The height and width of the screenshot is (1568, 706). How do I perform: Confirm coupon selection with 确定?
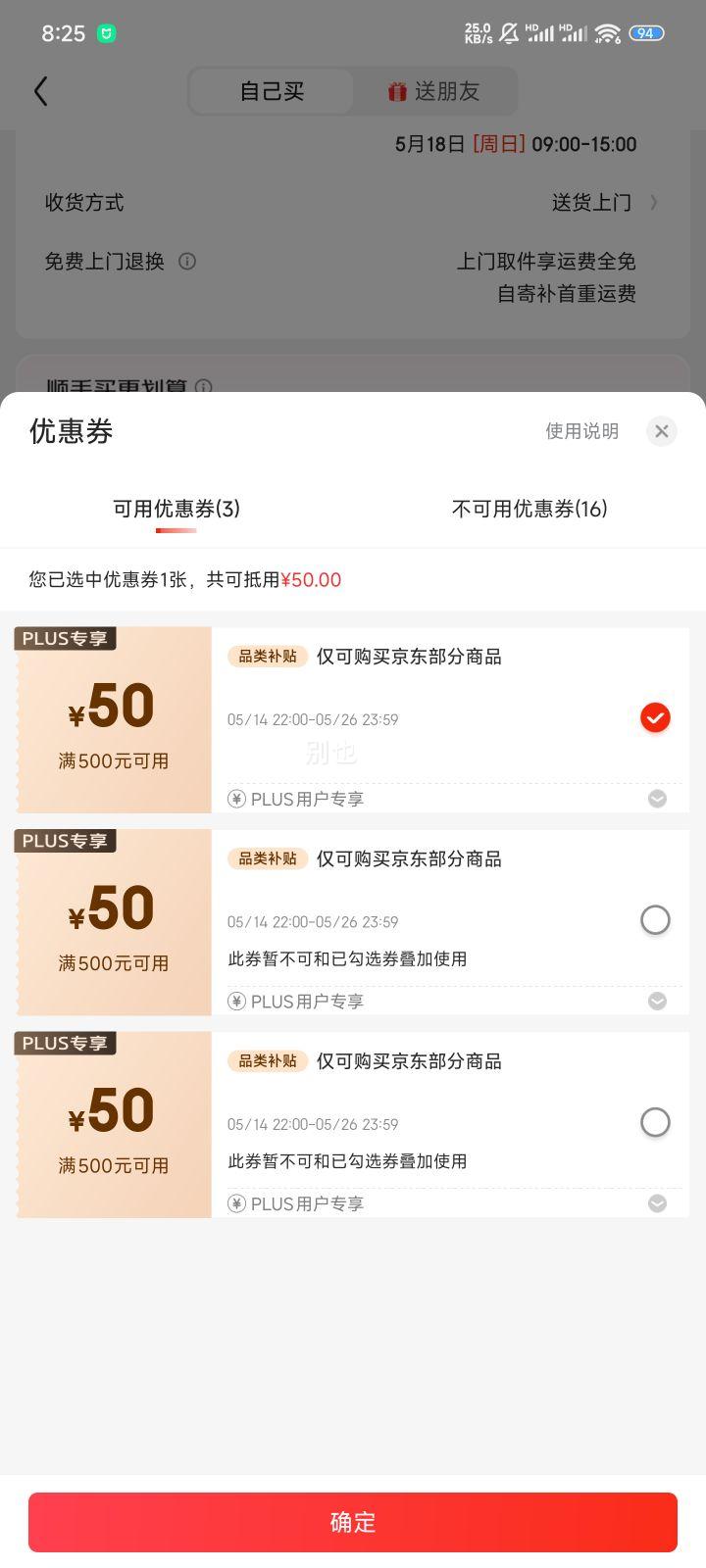click(353, 1522)
